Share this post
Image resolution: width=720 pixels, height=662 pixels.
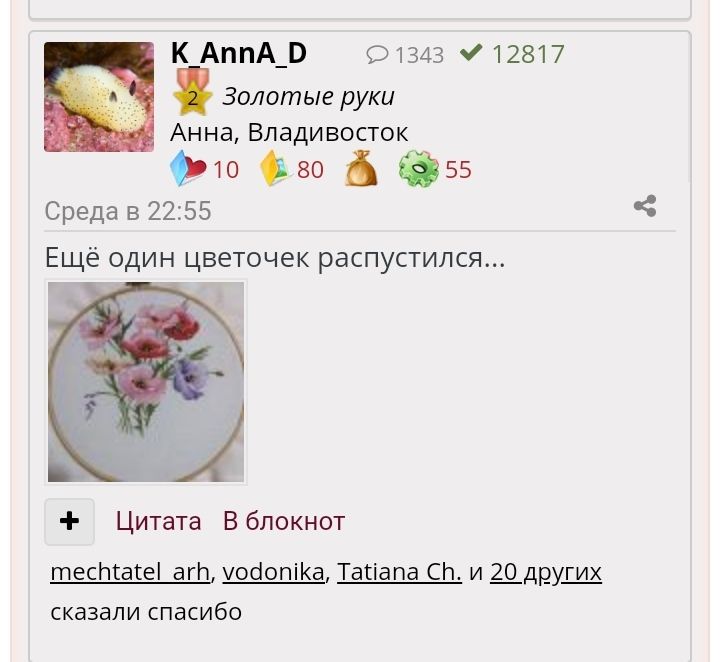645,207
